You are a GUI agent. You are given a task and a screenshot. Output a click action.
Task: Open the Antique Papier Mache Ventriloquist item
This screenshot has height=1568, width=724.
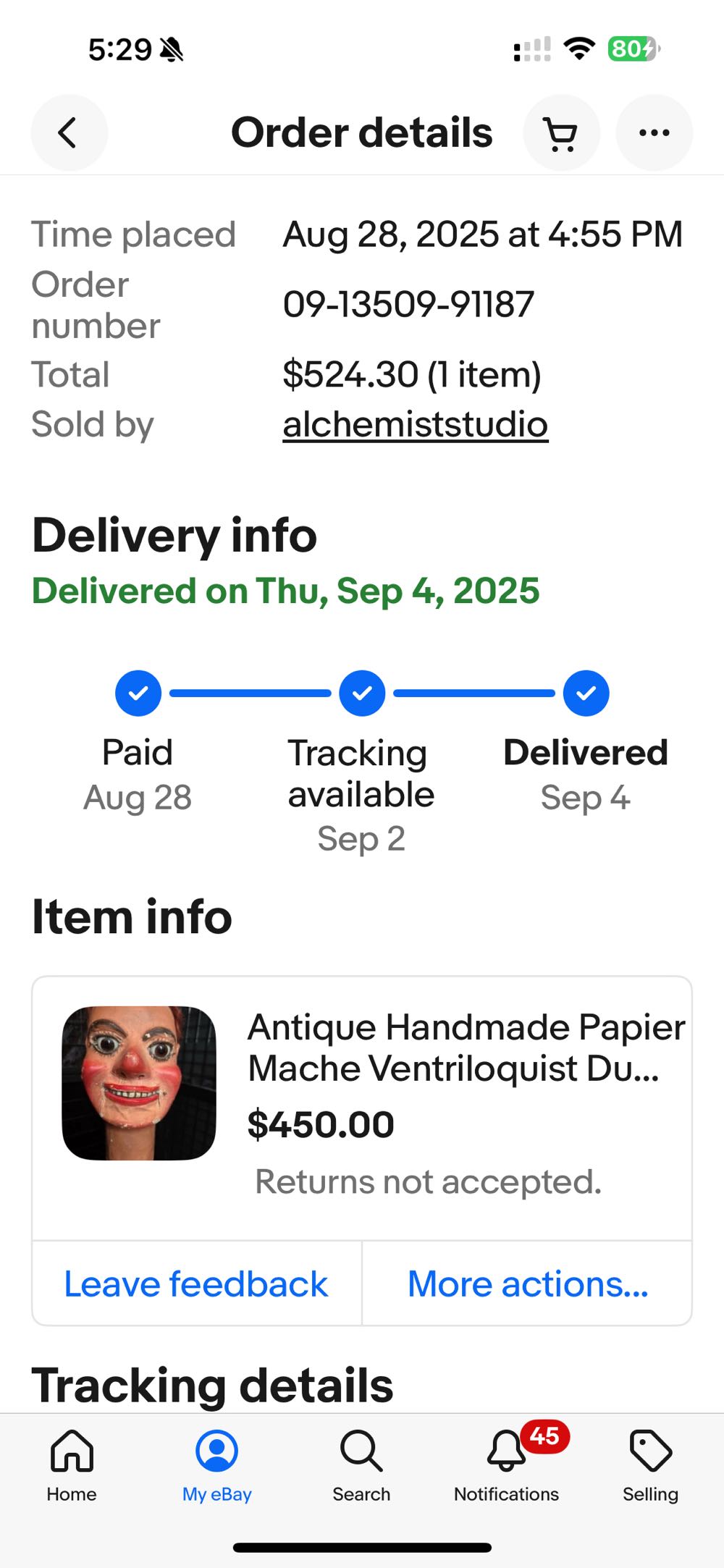pyautogui.click(x=466, y=1048)
